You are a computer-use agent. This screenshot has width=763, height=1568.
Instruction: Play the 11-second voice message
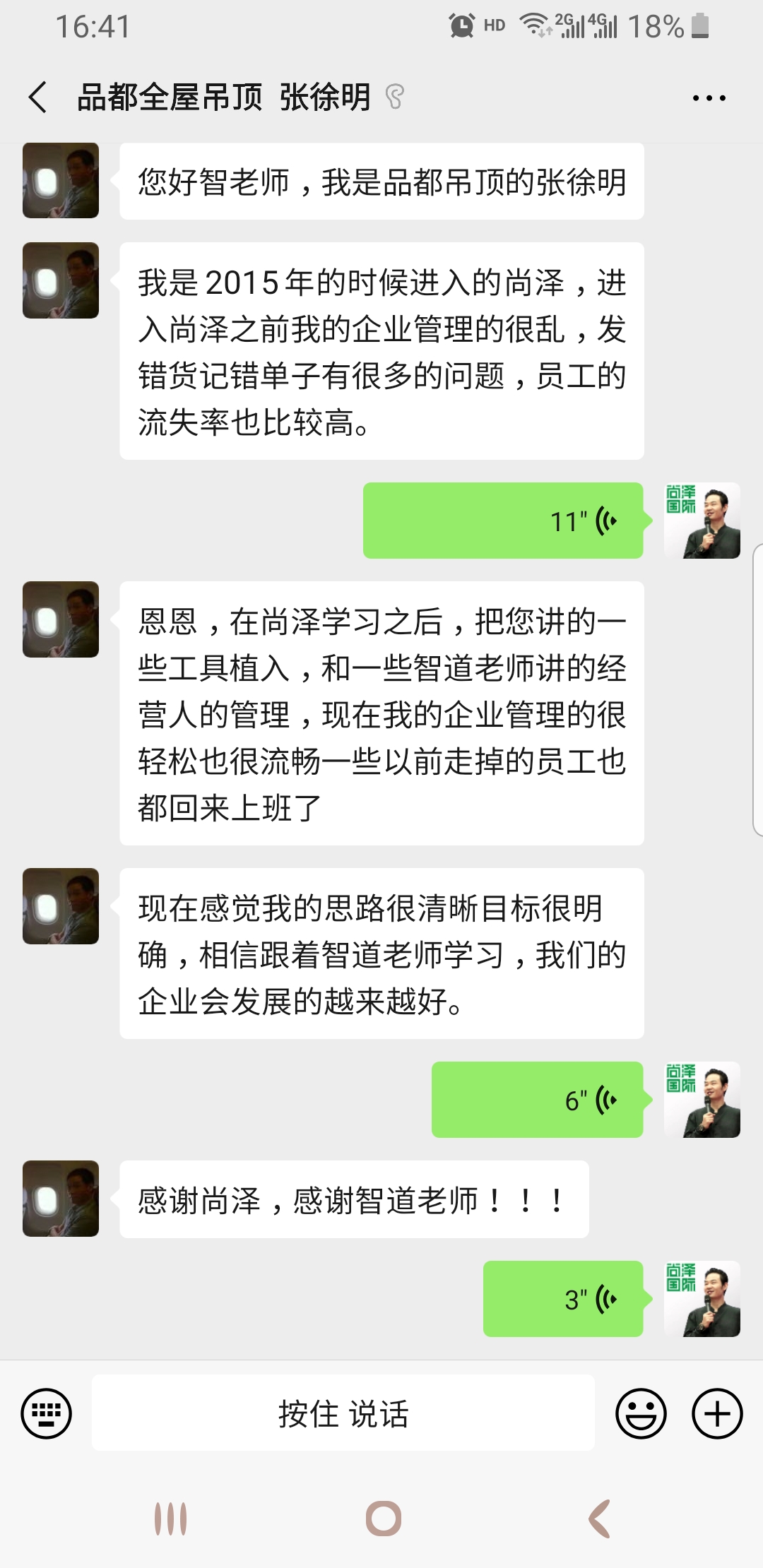(503, 521)
